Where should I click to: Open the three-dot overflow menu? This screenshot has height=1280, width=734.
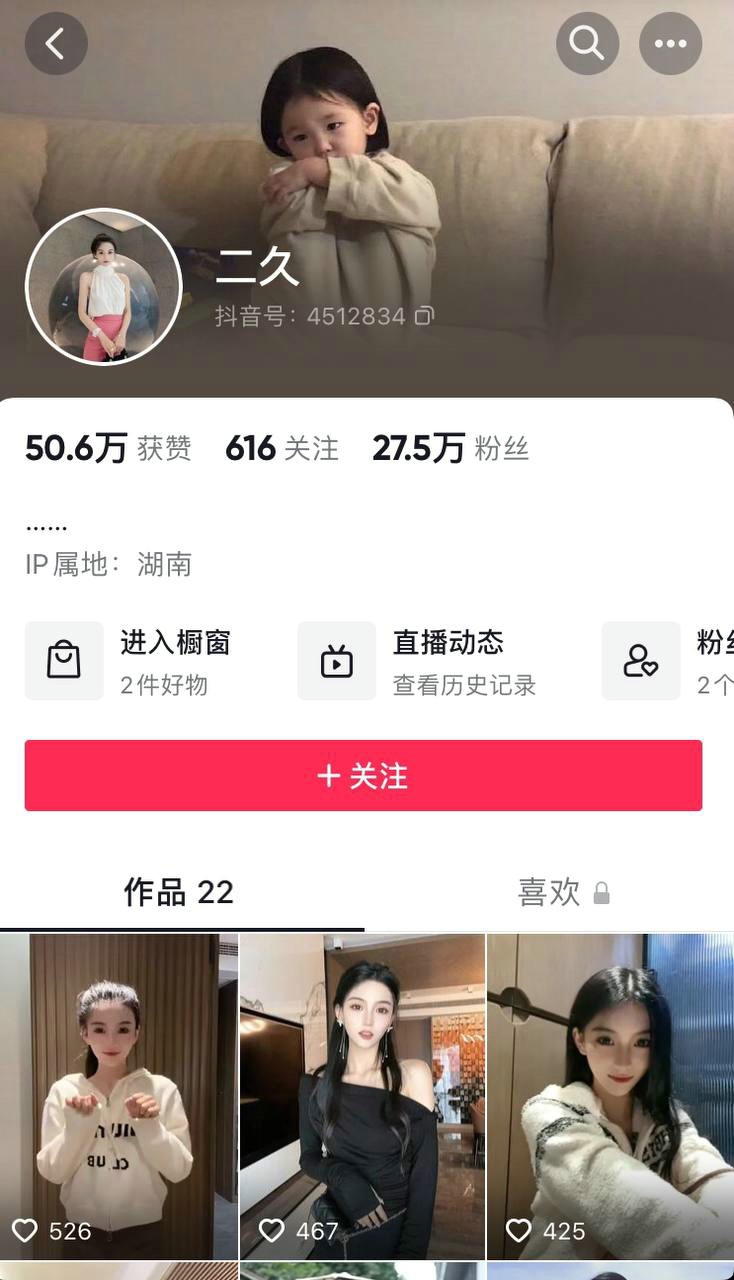(x=670, y=44)
